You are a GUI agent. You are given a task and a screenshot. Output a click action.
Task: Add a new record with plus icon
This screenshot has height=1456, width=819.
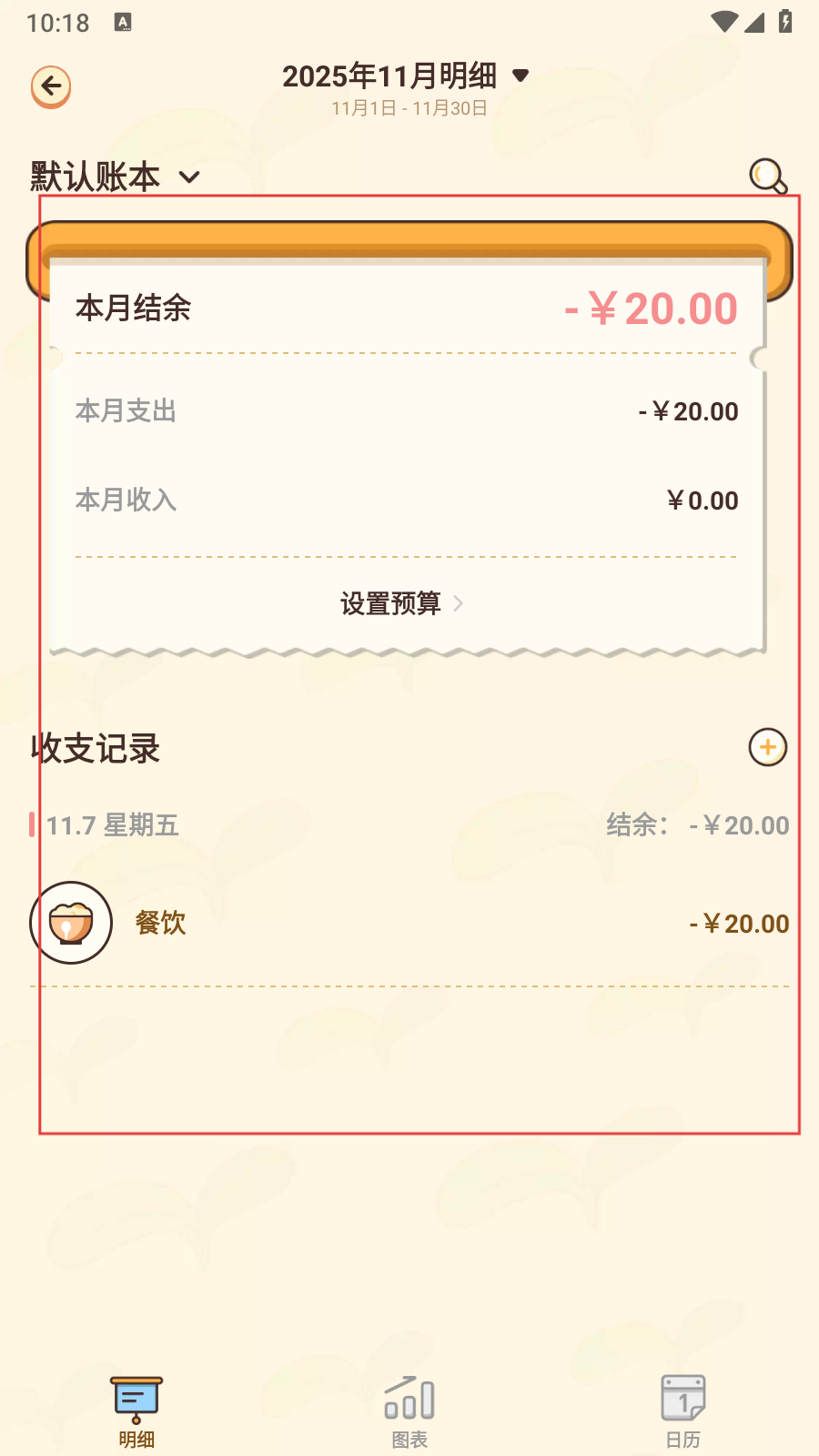coord(767,748)
